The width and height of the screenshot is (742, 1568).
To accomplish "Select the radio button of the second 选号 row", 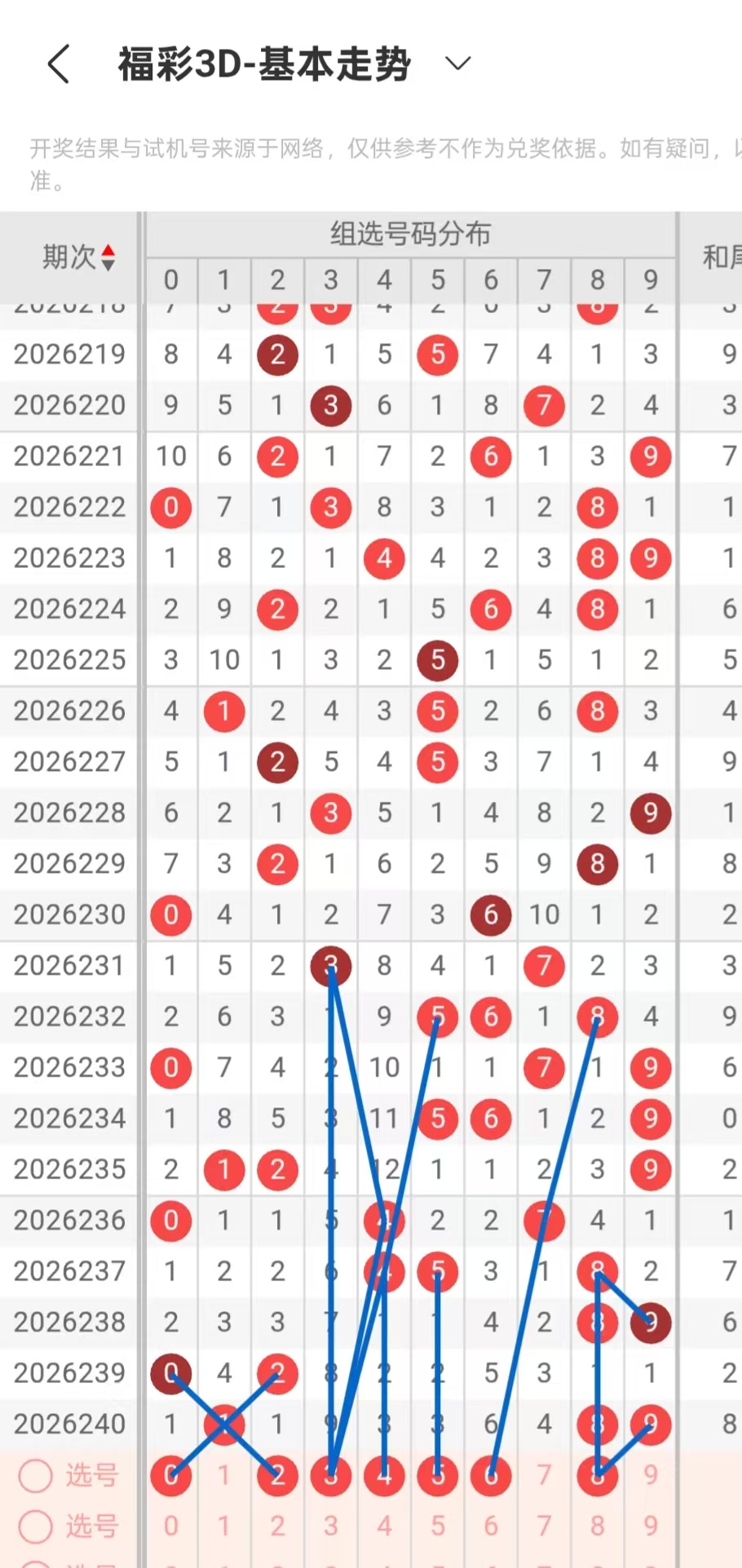I will (36, 1526).
